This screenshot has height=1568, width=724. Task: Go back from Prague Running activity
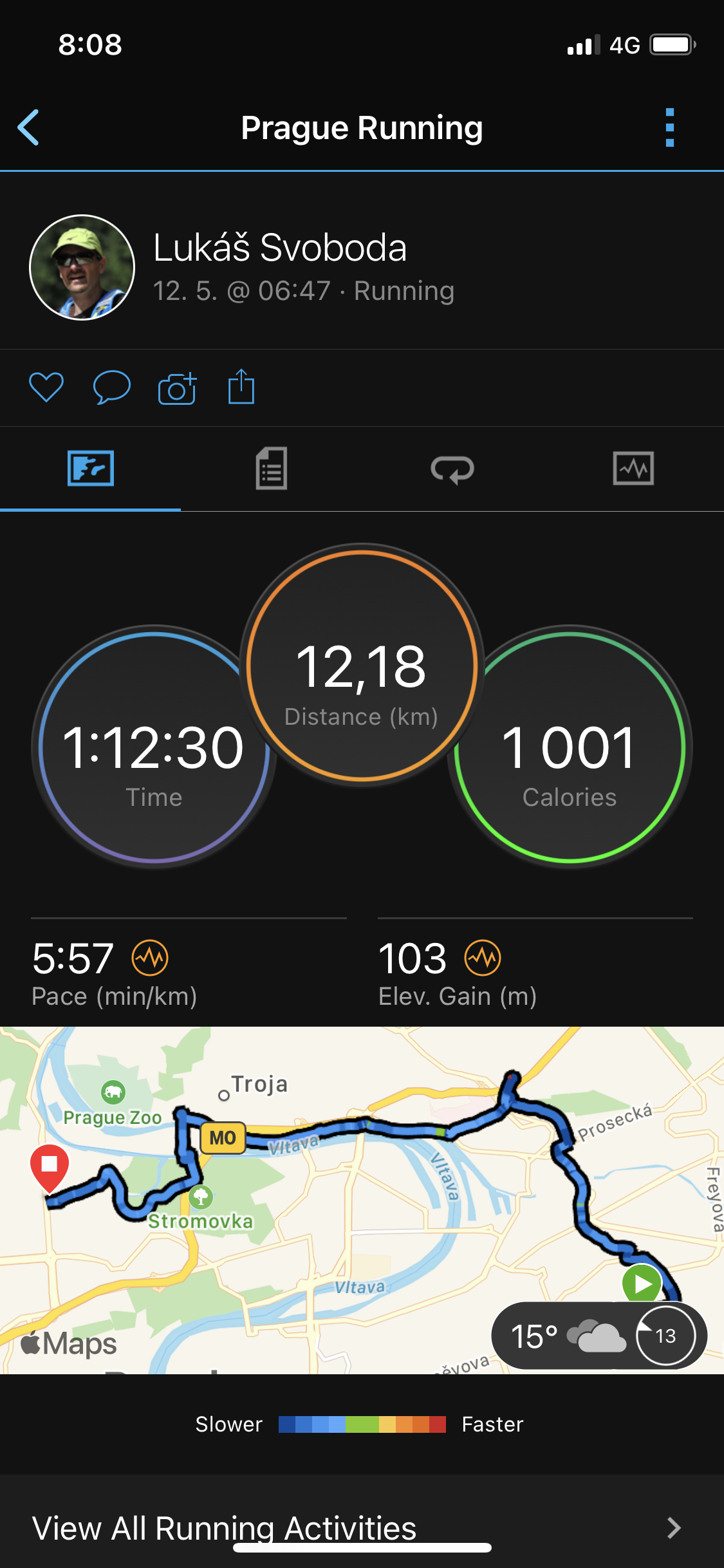[x=28, y=127]
